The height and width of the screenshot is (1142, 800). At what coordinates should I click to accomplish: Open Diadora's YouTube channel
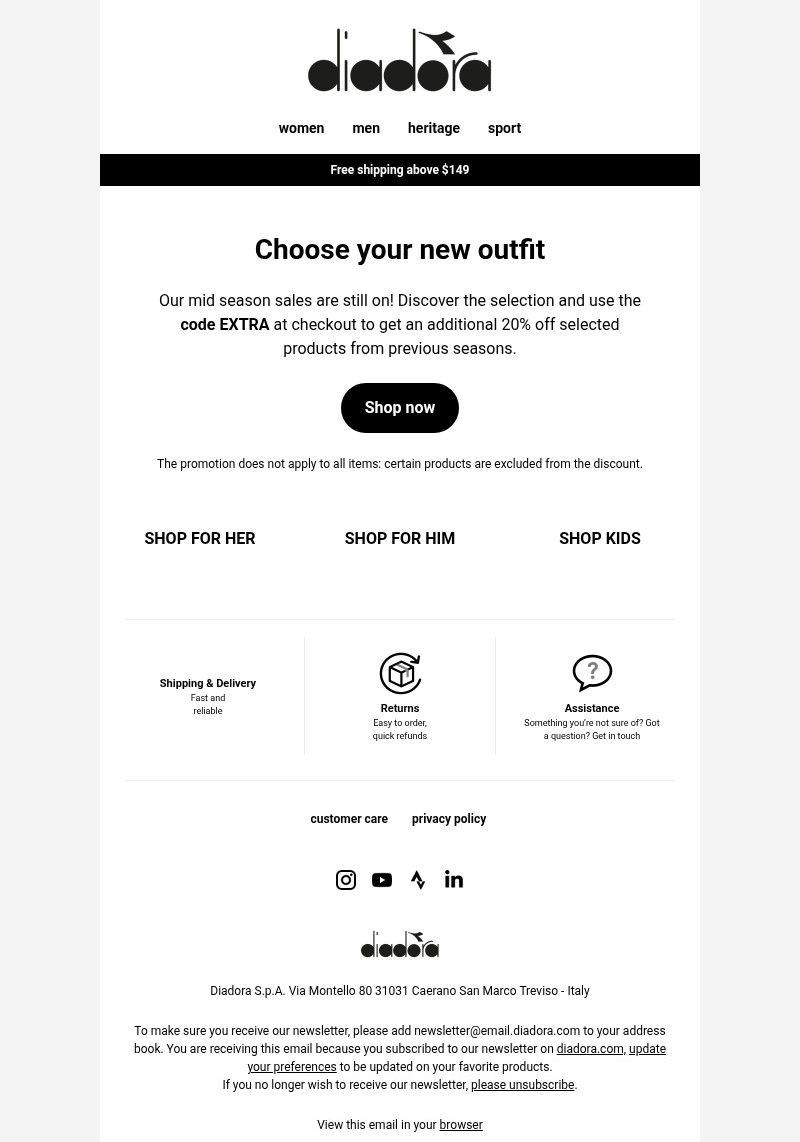pos(382,880)
